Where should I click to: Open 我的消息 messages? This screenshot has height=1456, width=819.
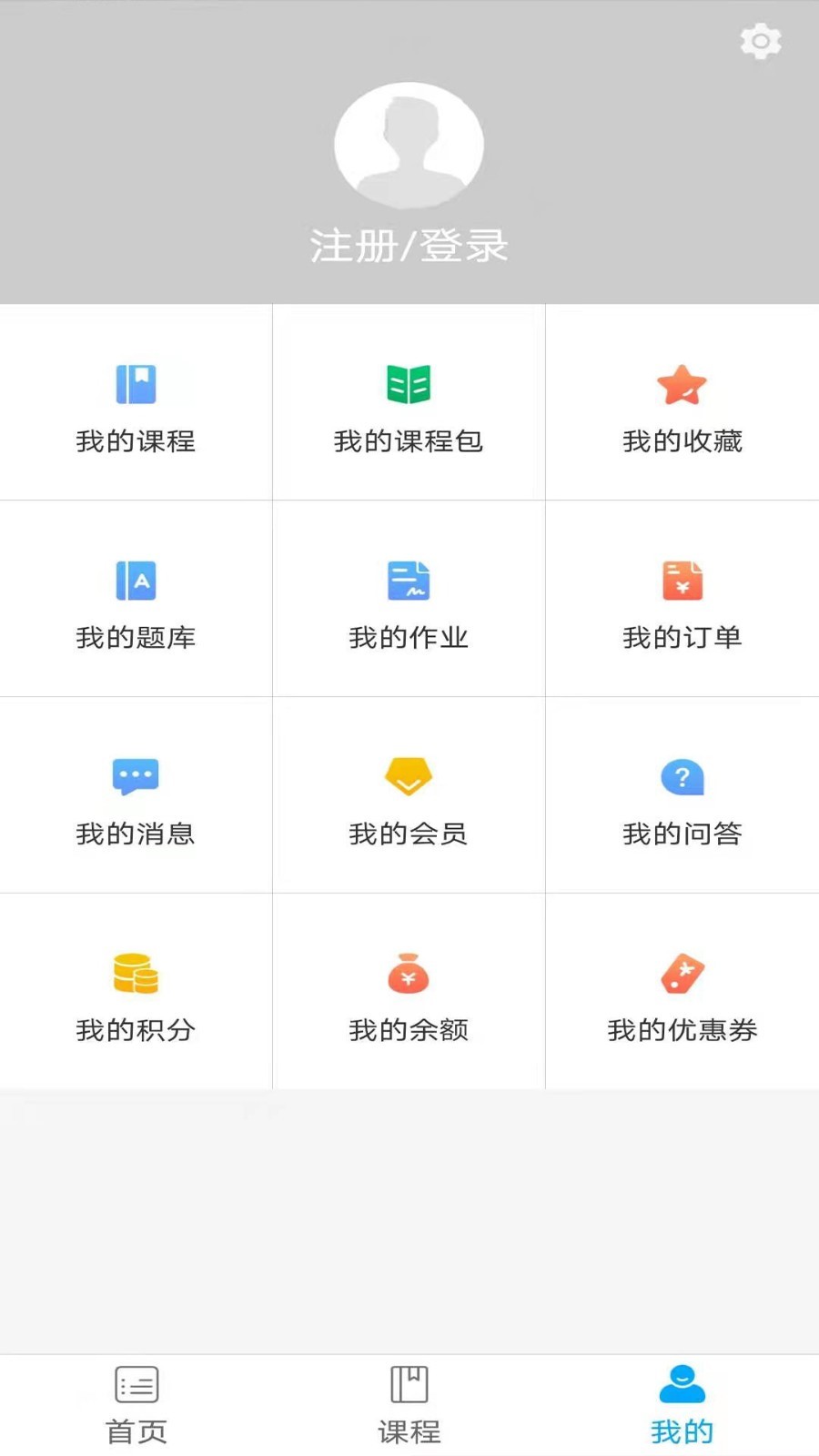tap(135, 799)
